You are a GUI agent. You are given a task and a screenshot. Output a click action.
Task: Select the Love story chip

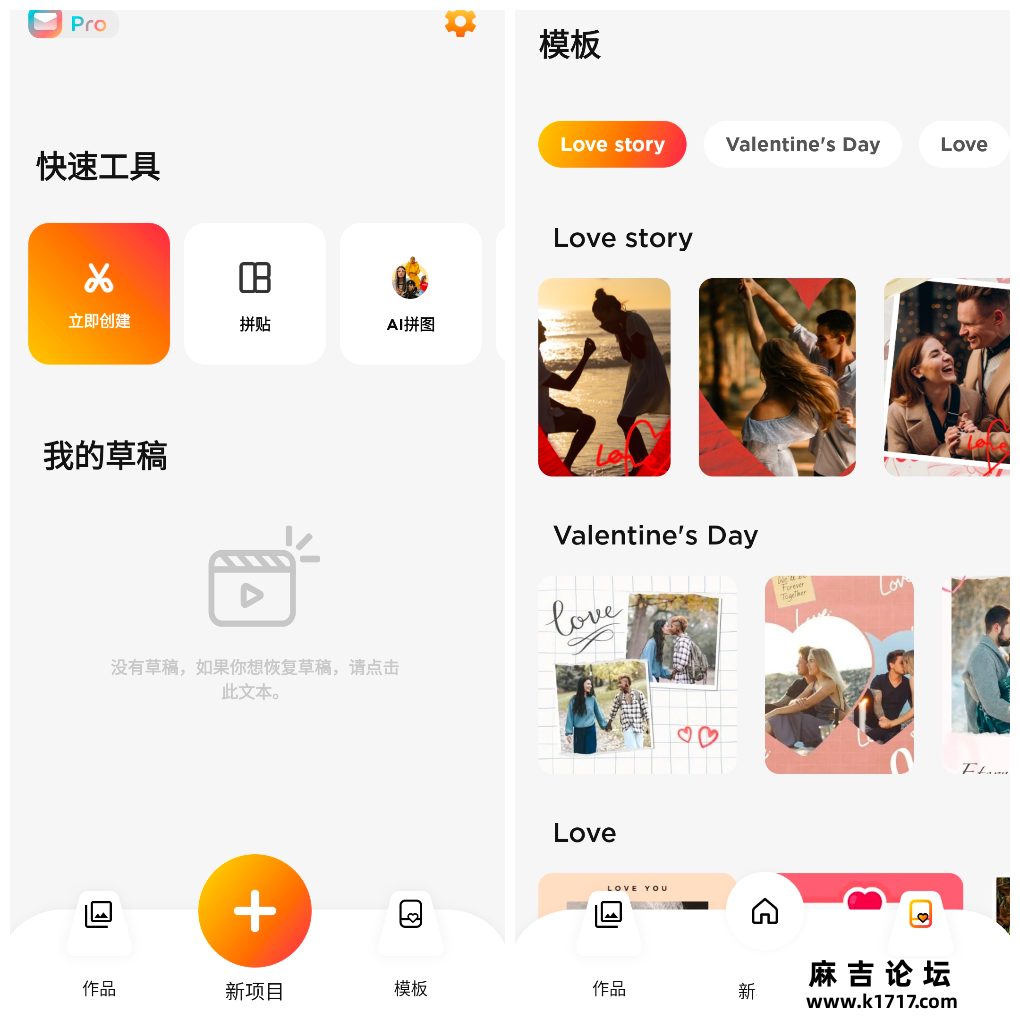point(612,144)
